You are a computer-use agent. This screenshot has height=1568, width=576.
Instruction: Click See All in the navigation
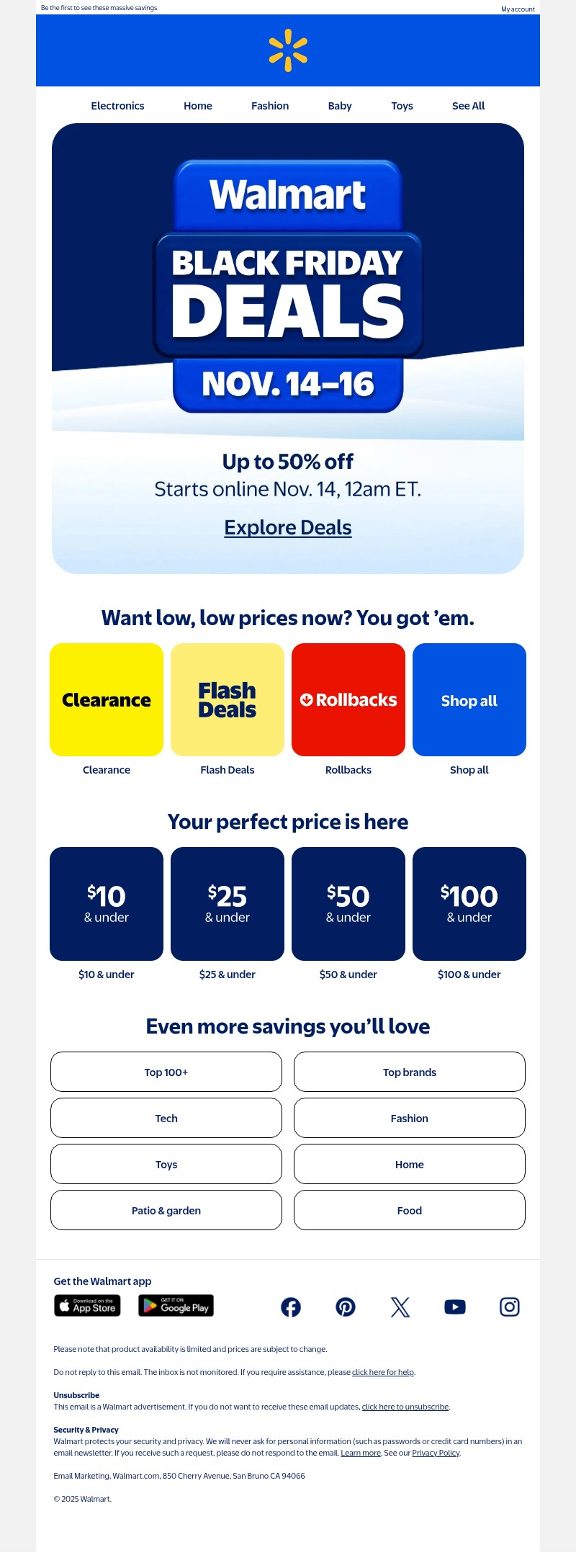467,106
